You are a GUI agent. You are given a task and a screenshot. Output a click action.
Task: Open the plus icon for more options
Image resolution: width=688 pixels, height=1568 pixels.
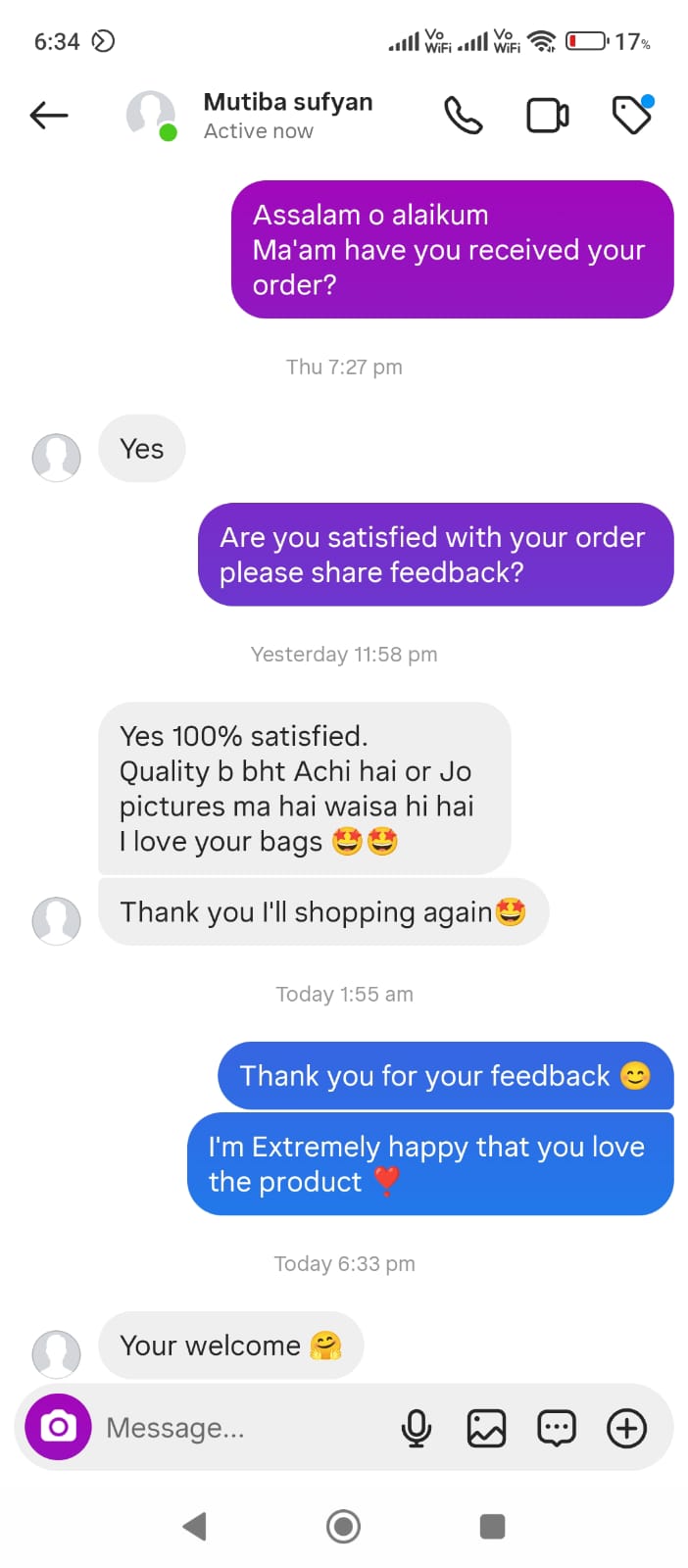click(x=627, y=1428)
